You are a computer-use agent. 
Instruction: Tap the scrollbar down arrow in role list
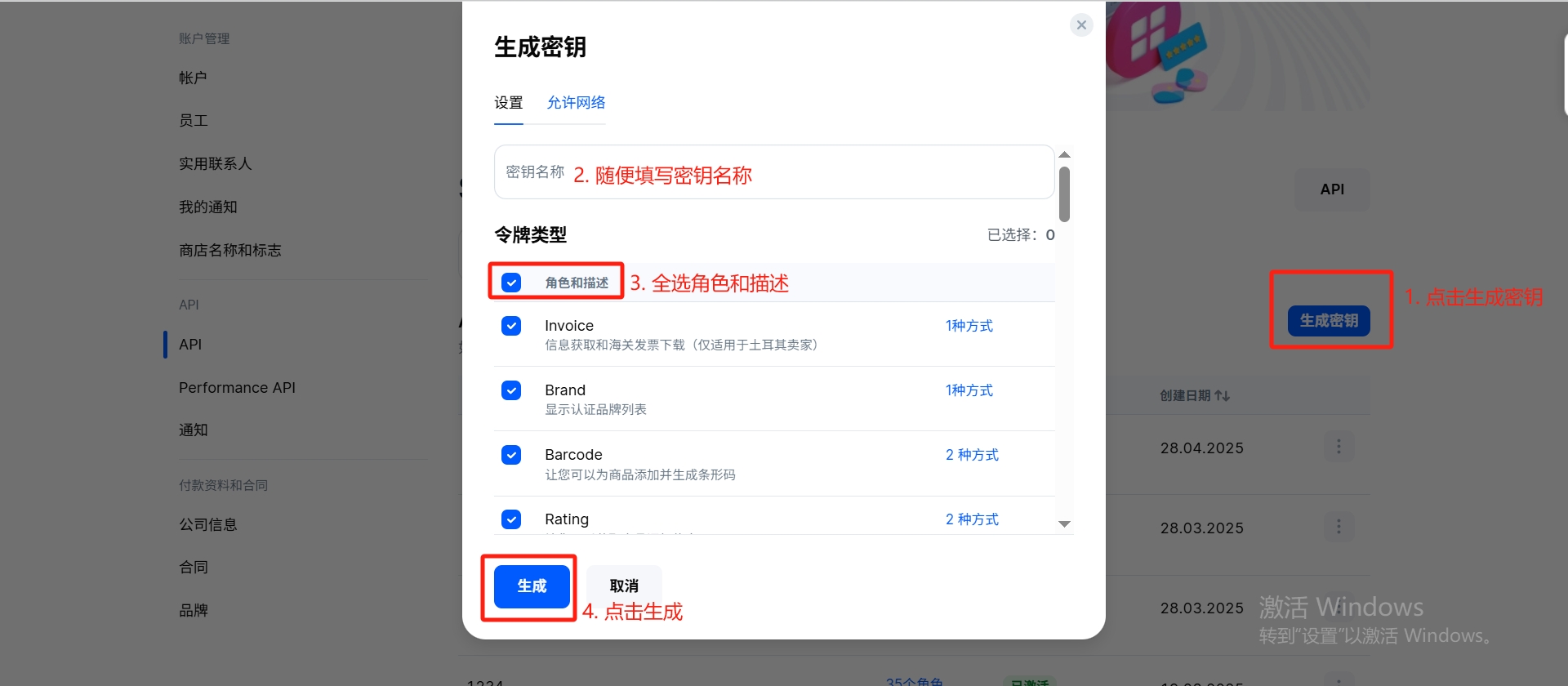click(x=1064, y=524)
